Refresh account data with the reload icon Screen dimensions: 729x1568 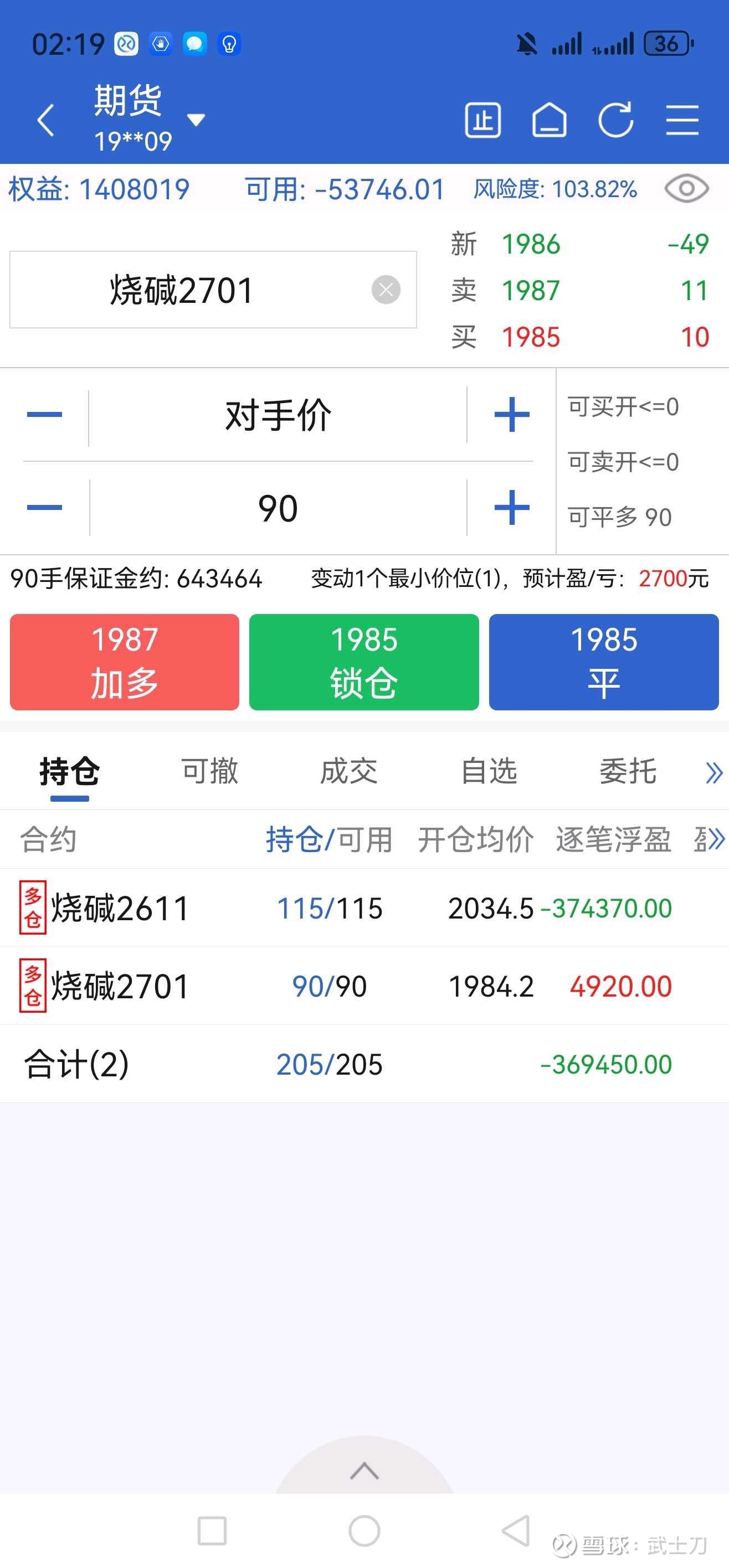616,121
